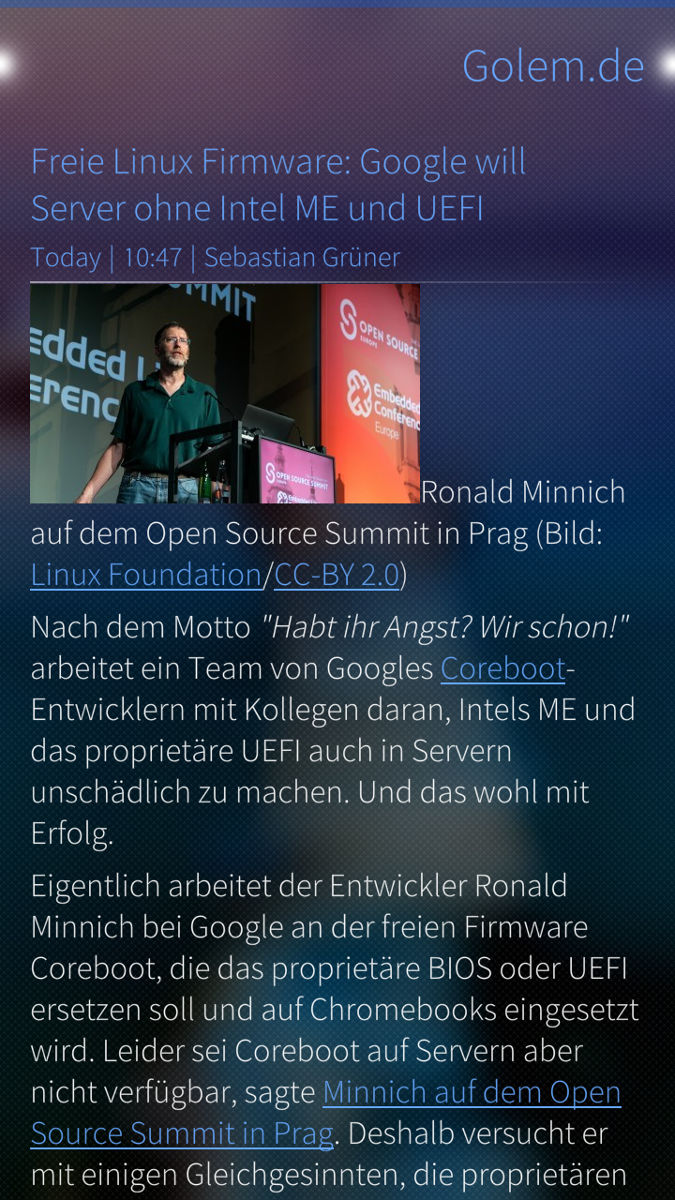Tap the article headline about Freie Linux Firmware
The width and height of the screenshot is (675, 1200).
pos(278,185)
